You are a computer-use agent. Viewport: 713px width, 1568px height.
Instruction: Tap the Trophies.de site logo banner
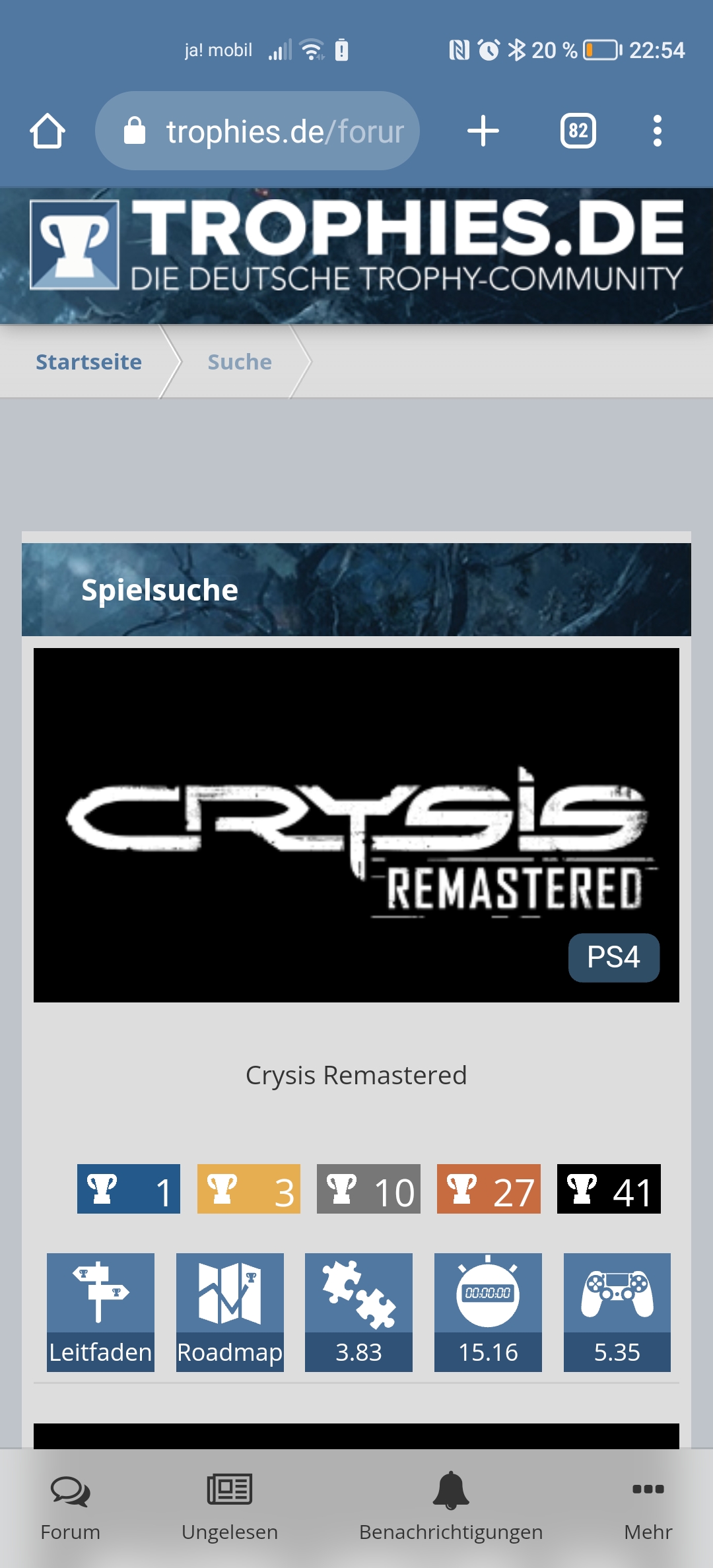click(x=356, y=245)
